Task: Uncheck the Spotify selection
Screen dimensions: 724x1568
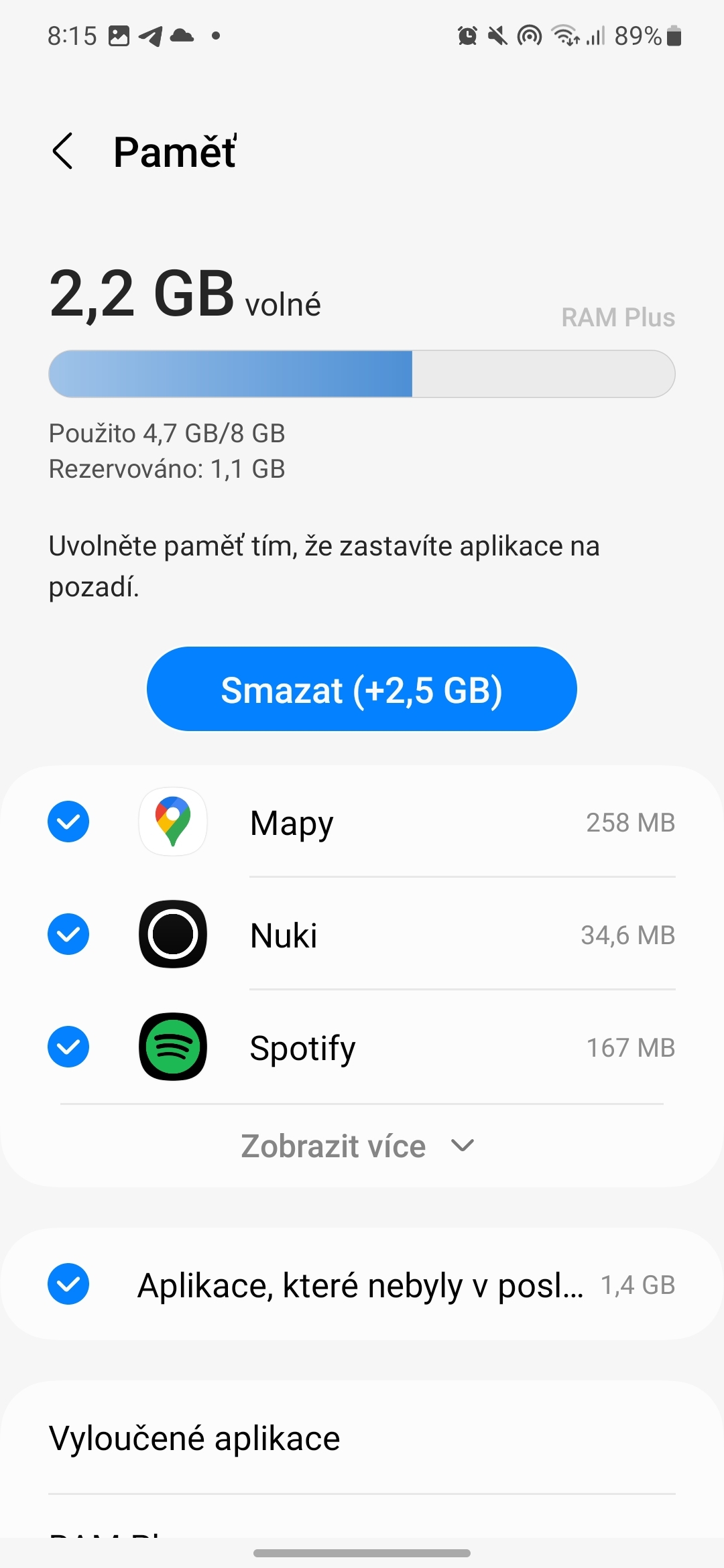Action: (x=68, y=1047)
